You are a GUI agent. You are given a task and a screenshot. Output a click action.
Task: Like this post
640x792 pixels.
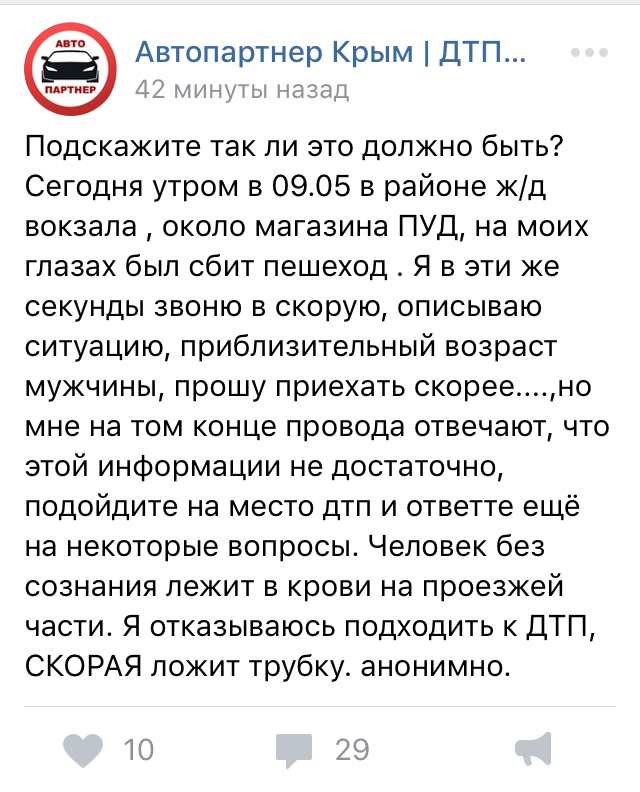pos(83,747)
